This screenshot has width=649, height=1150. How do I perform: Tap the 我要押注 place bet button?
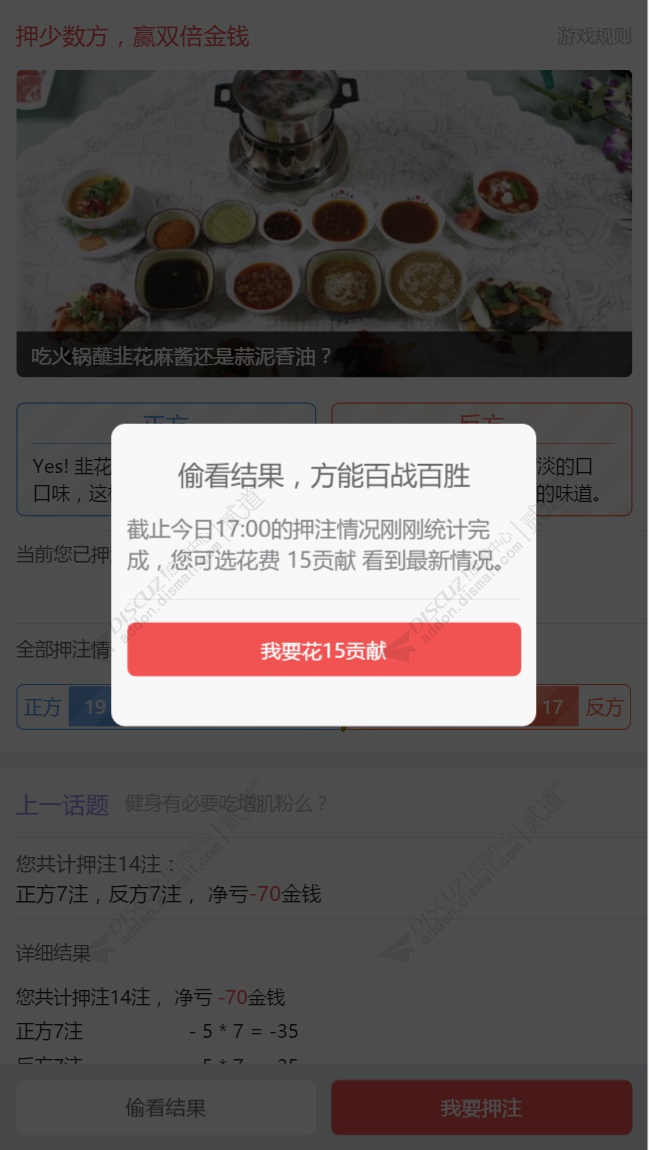pyautogui.click(x=481, y=1107)
